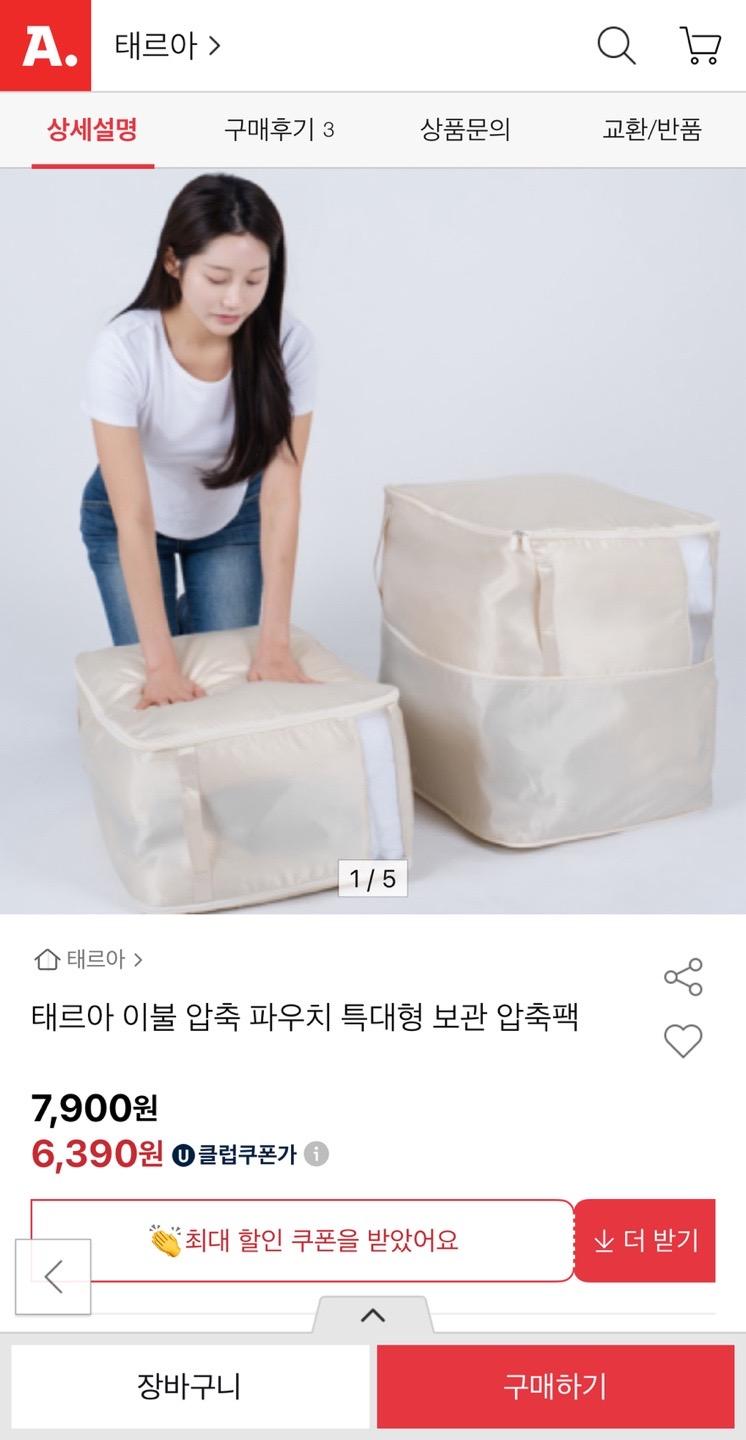Add item to 장바구니
The width and height of the screenshot is (746, 1440).
pyautogui.click(x=189, y=1387)
